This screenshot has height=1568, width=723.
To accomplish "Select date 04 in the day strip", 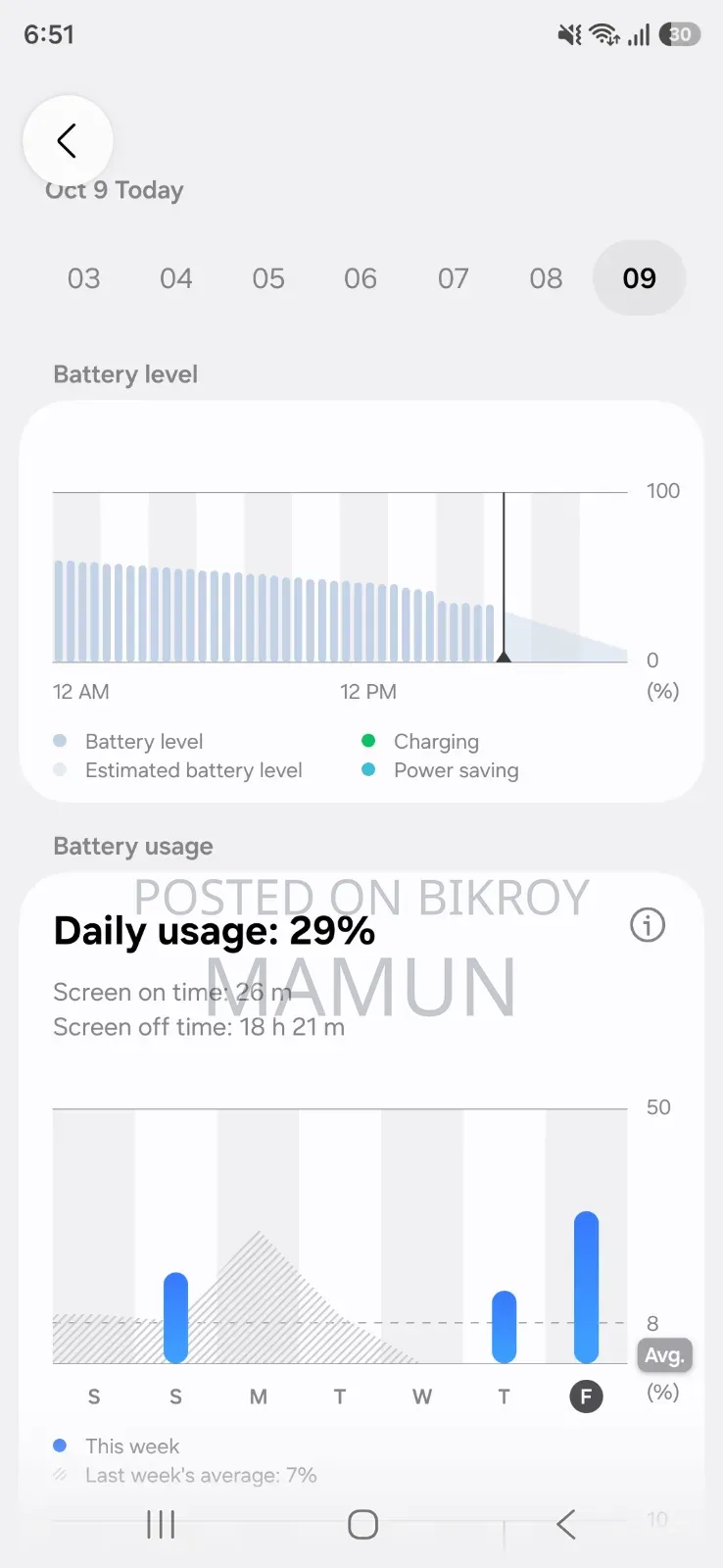I will click(x=176, y=278).
